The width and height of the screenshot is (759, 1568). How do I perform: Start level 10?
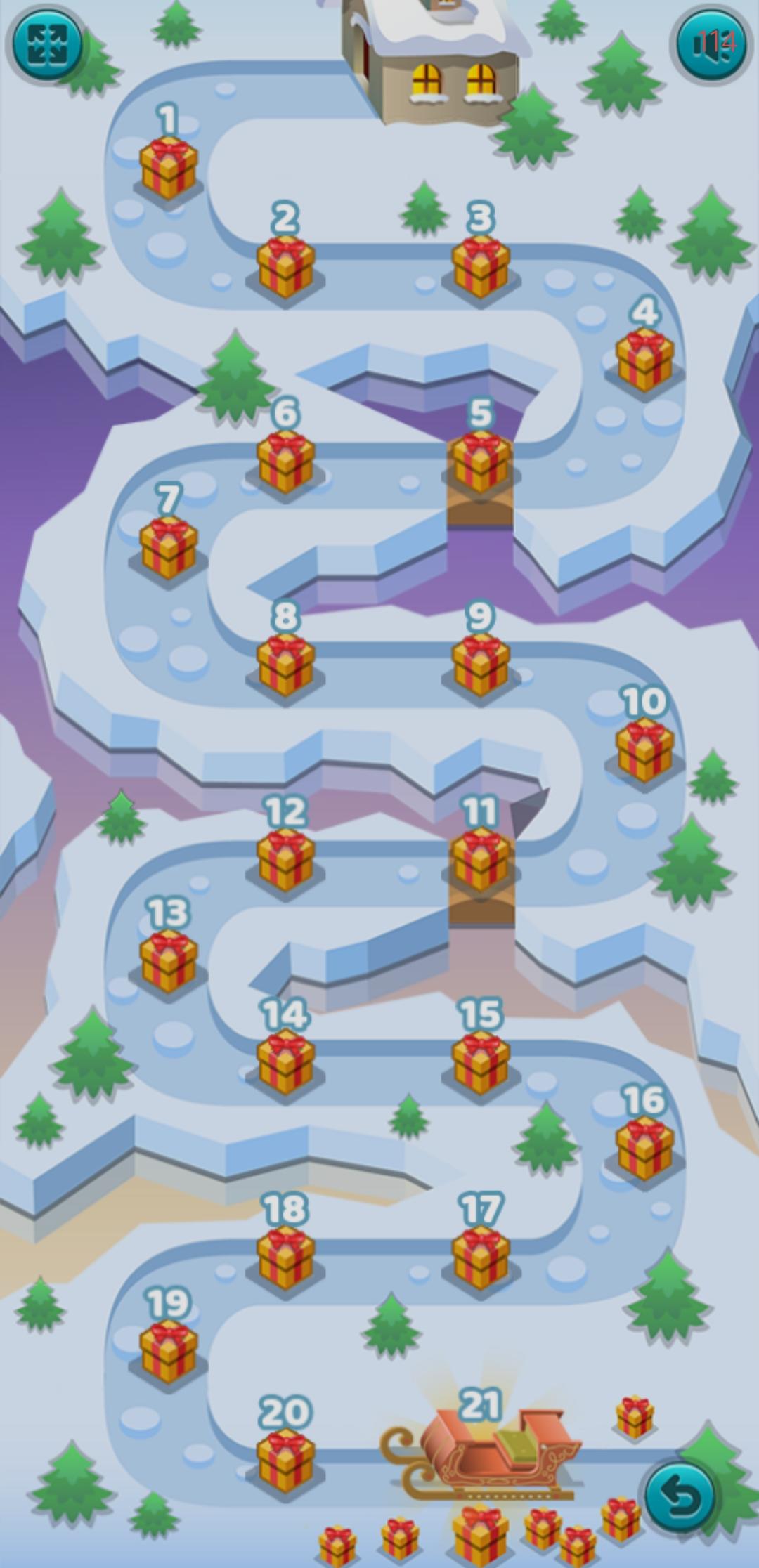point(644,749)
